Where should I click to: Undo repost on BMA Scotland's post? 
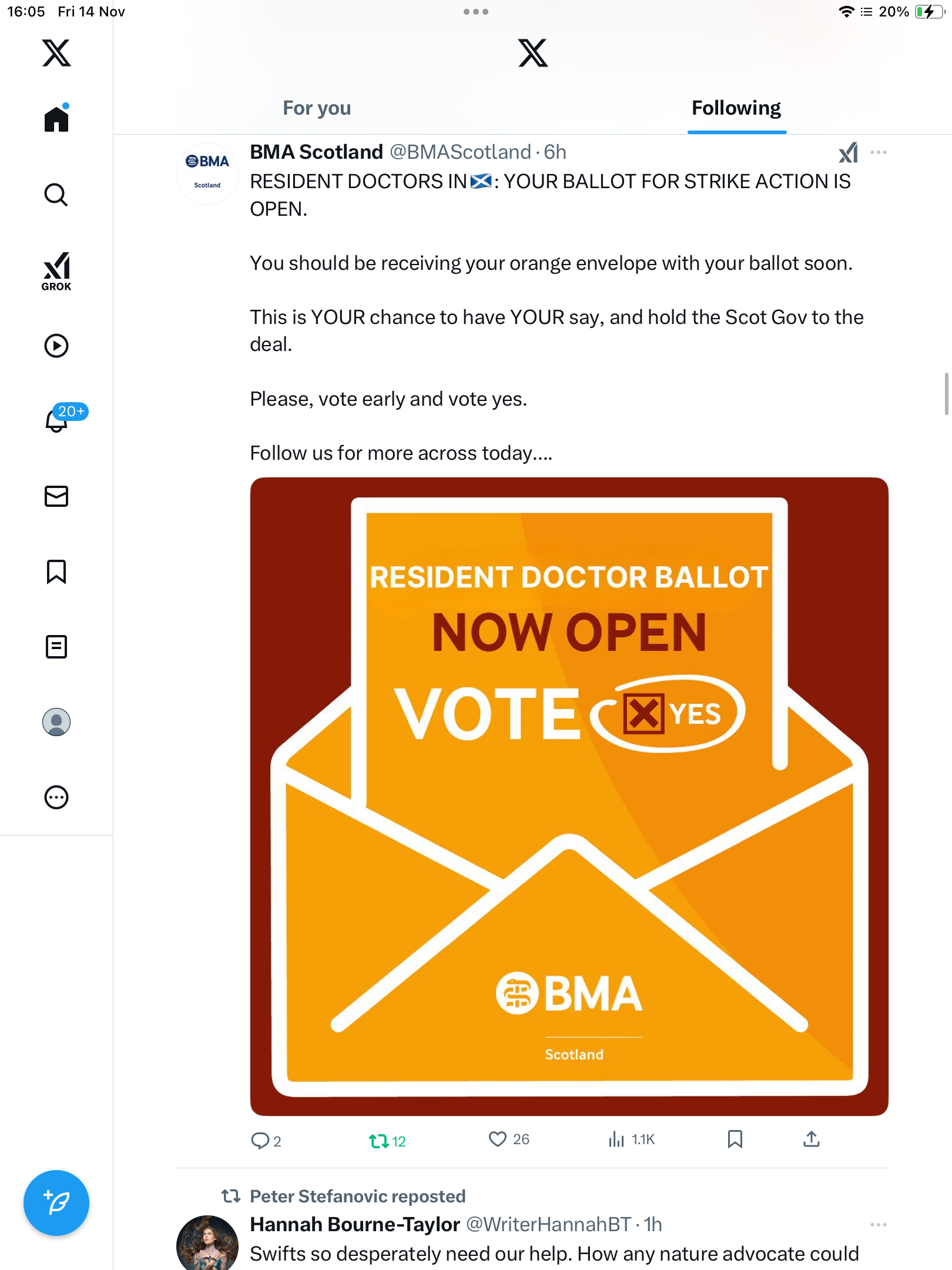379,1141
